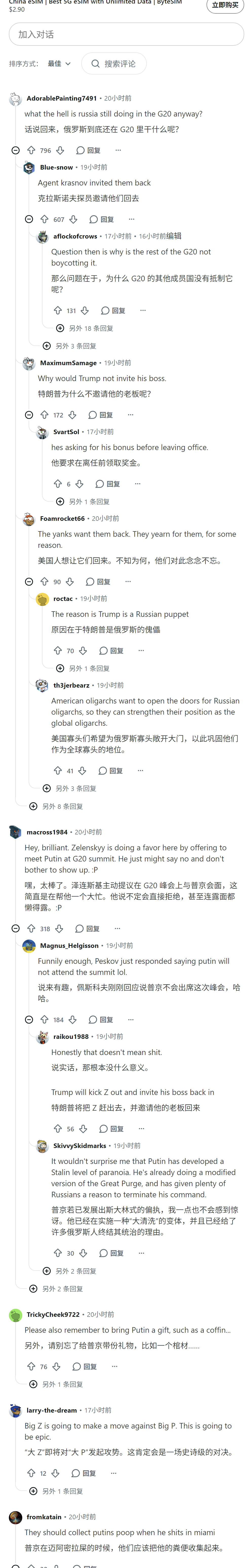Screen dimensions: 248x1568
Task: Upvote TrickyCheek9722's comment
Action: (x=31, y=1367)
